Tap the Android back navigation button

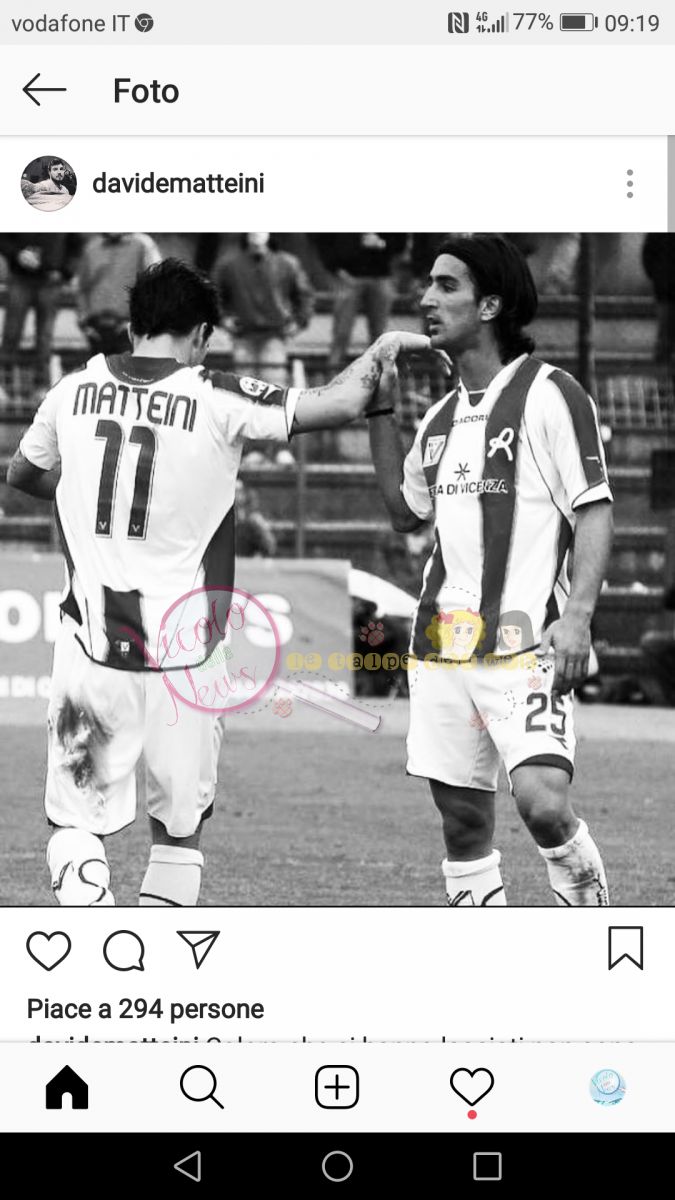click(187, 1166)
